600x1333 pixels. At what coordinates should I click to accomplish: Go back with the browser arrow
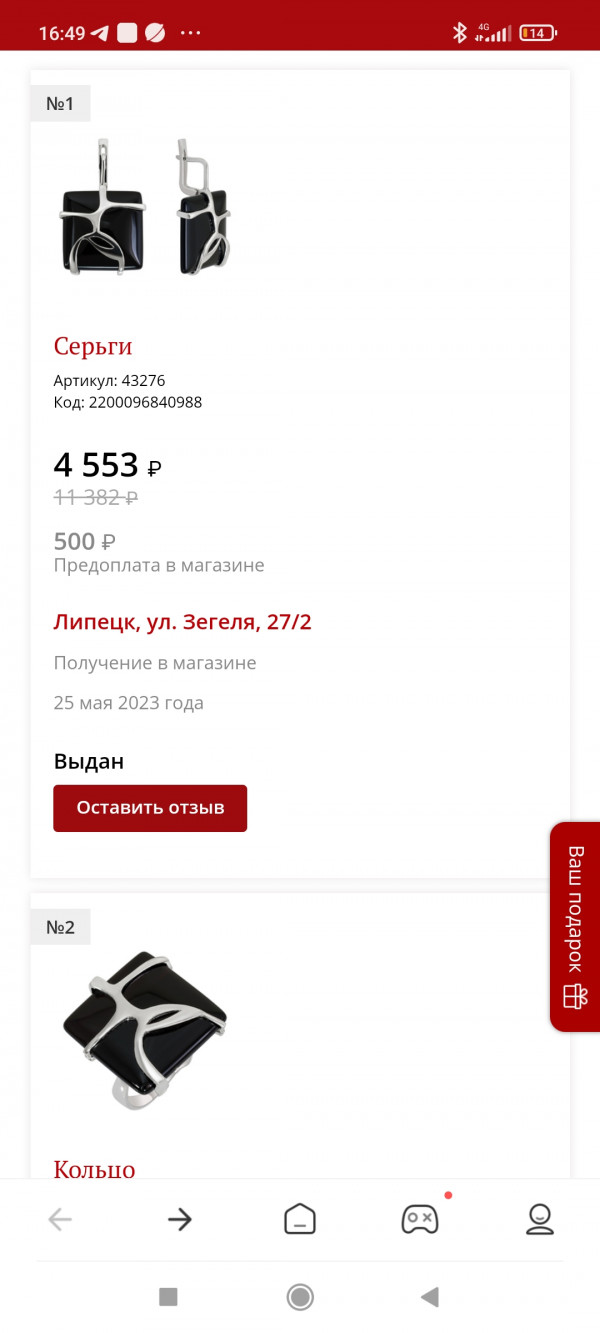pos(60,1219)
